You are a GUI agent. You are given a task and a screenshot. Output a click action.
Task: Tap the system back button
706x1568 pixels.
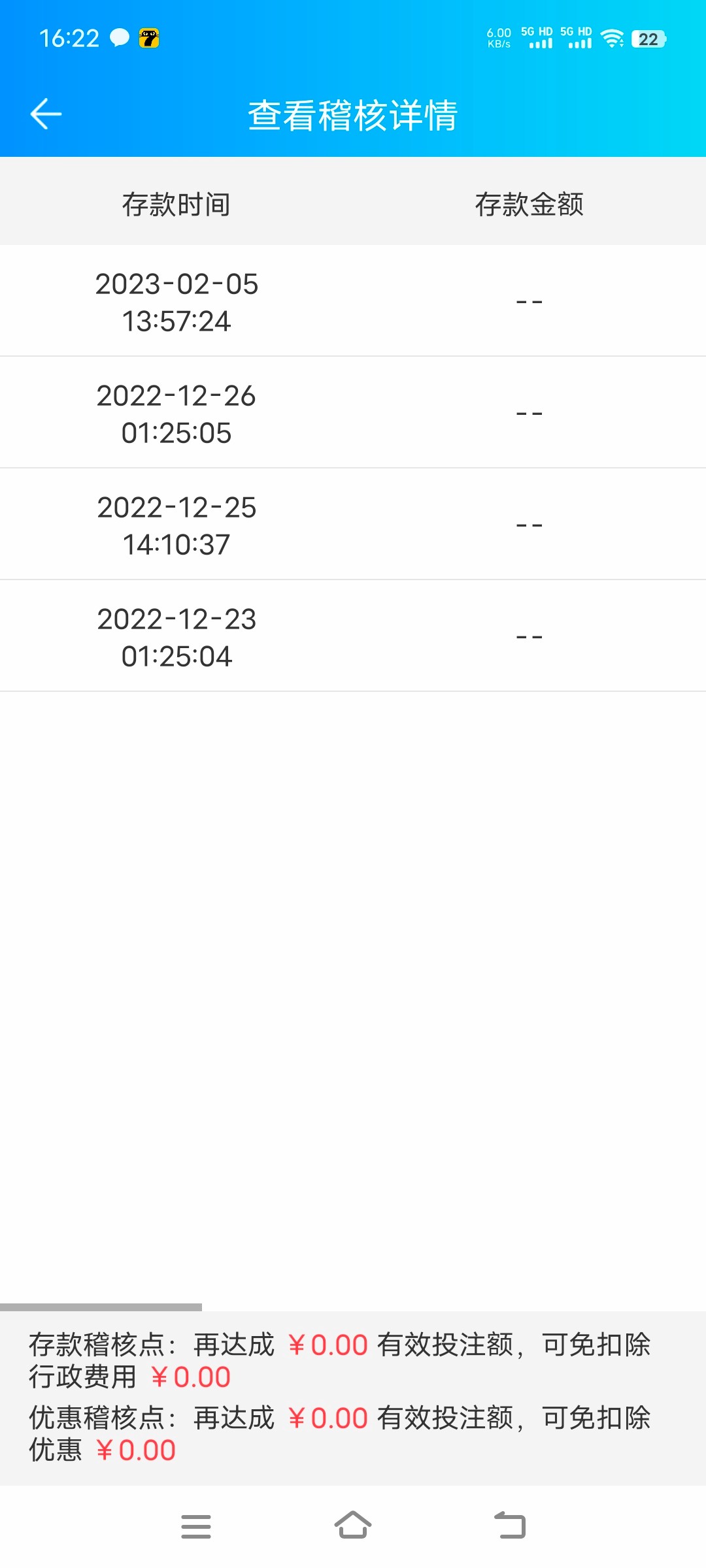510,1526
